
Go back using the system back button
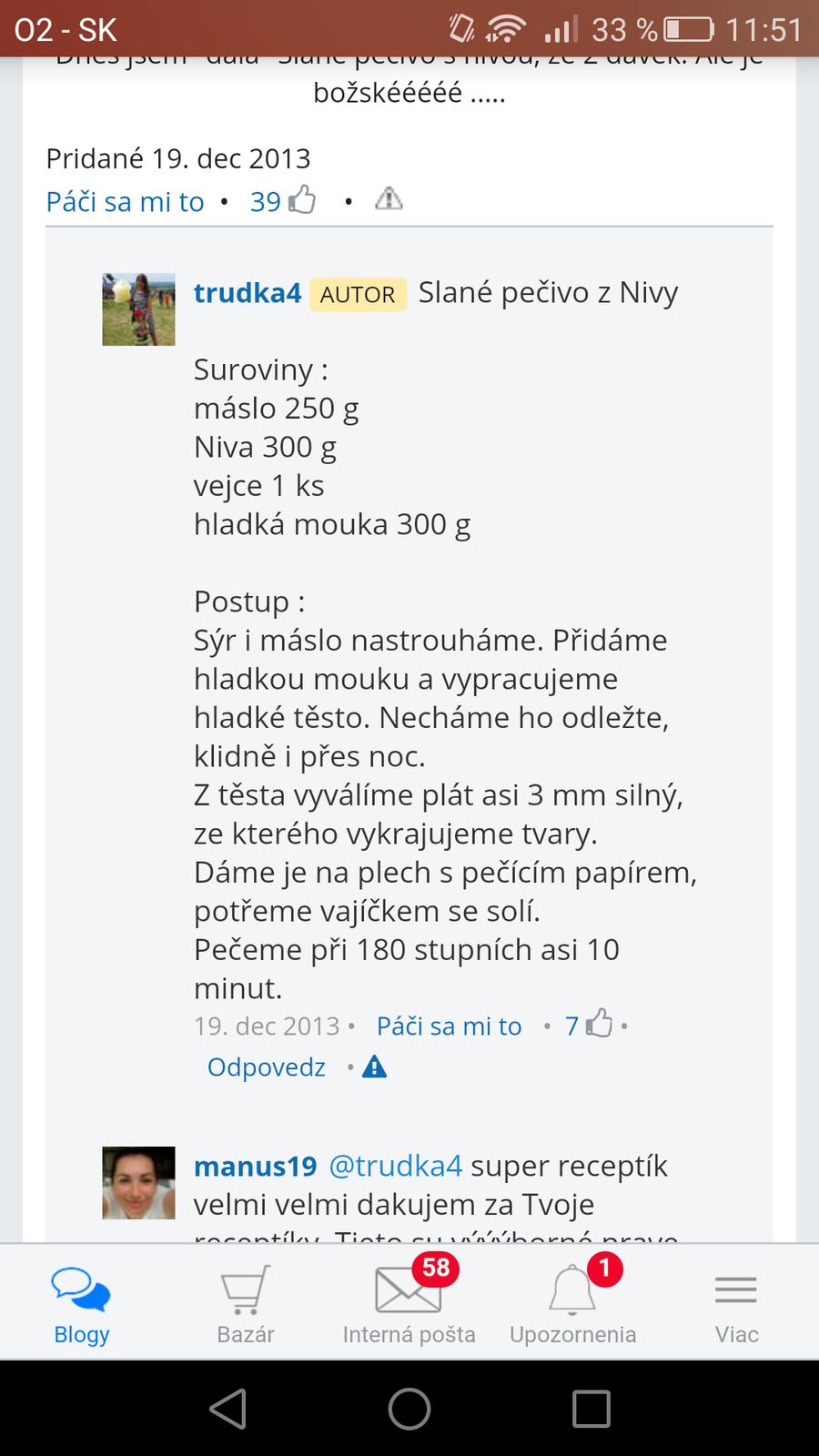coord(227,1409)
